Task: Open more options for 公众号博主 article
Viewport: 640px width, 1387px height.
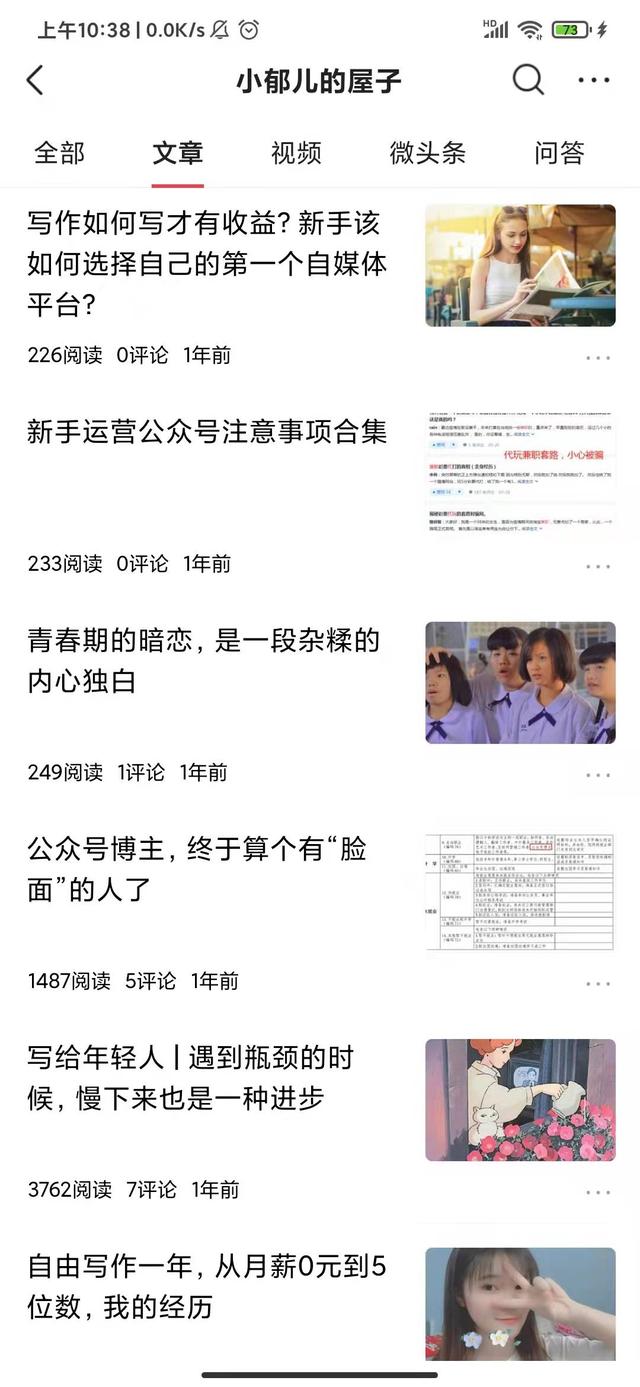Action: tap(598, 984)
